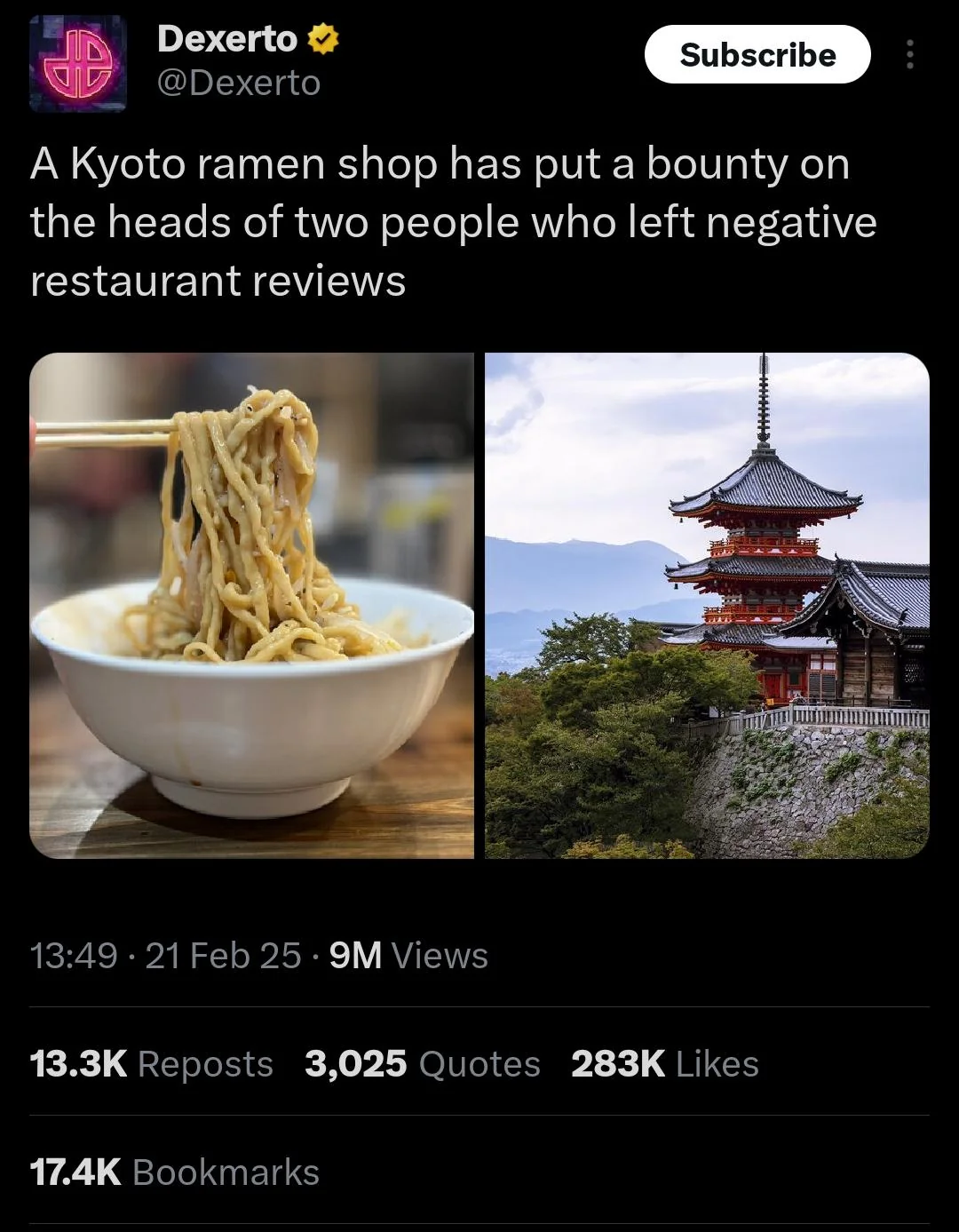The width and height of the screenshot is (959, 1232).
Task: View the ramen noodles photo
Action: (252, 605)
